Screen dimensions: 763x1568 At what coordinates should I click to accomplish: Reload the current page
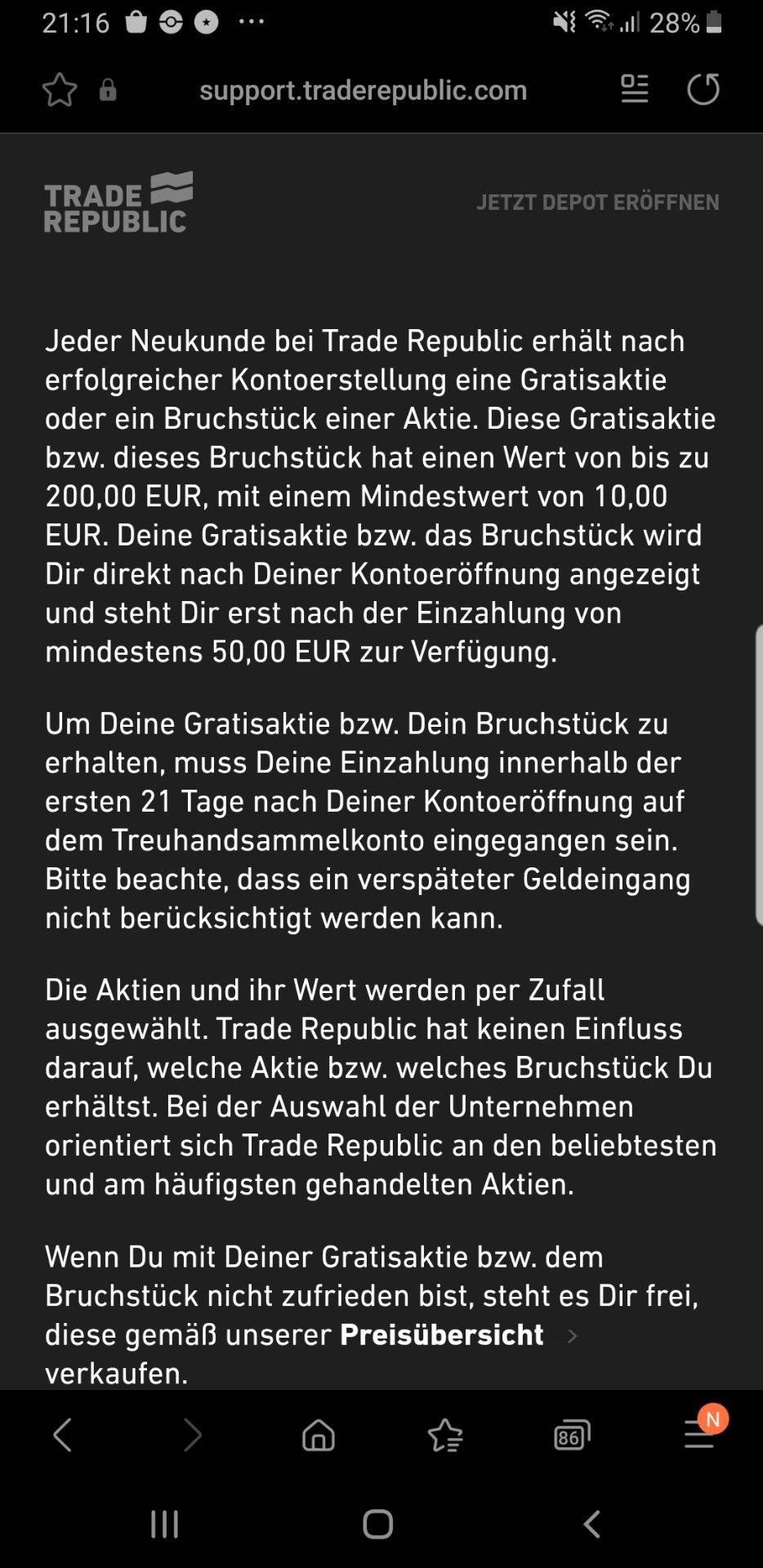(x=703, y=89)
